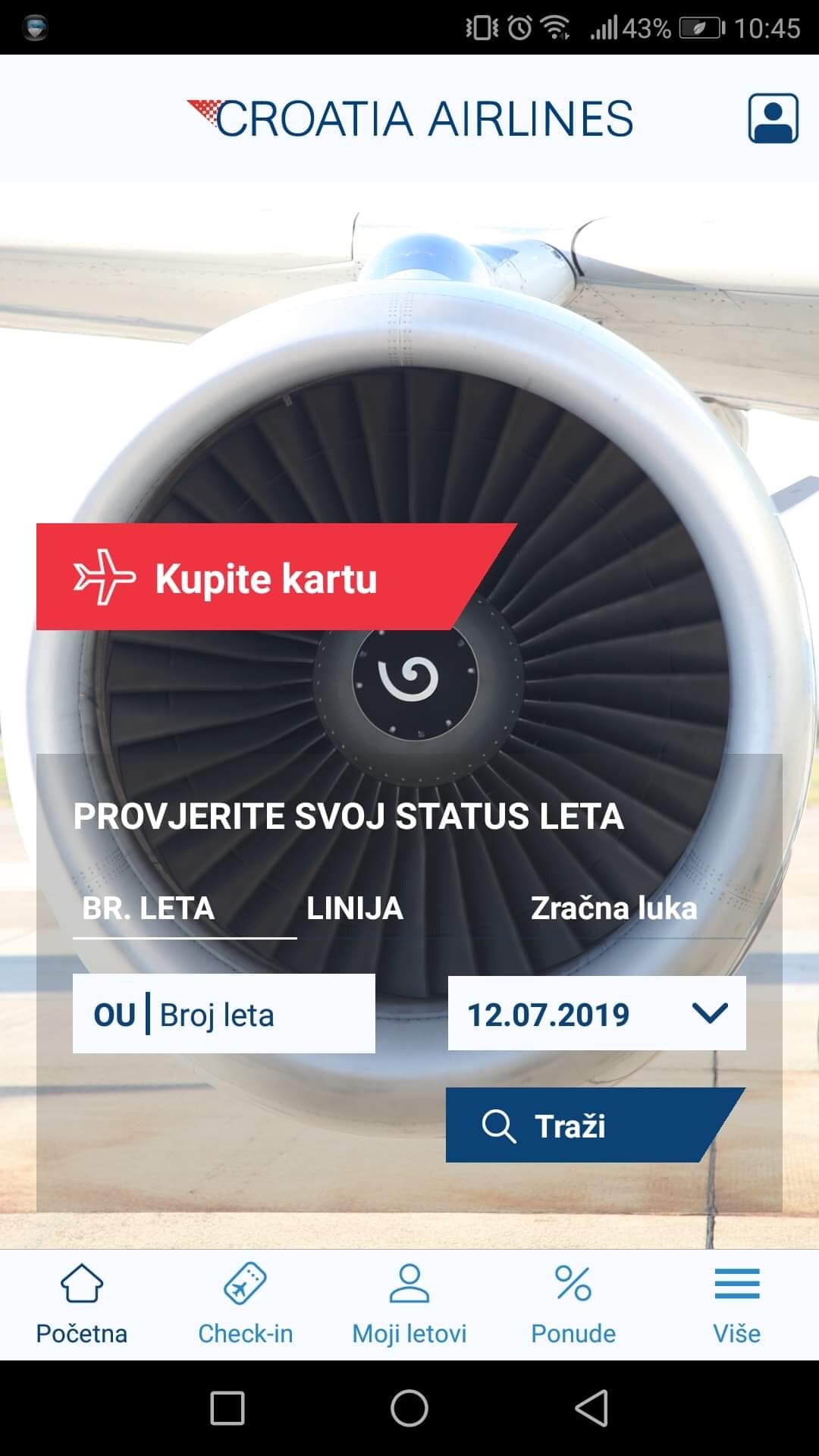The height and width of the screenshot is (1456, 819).
Task: Tap the Traži search button
Action: pyautogui.click(x=576, y=1125)
